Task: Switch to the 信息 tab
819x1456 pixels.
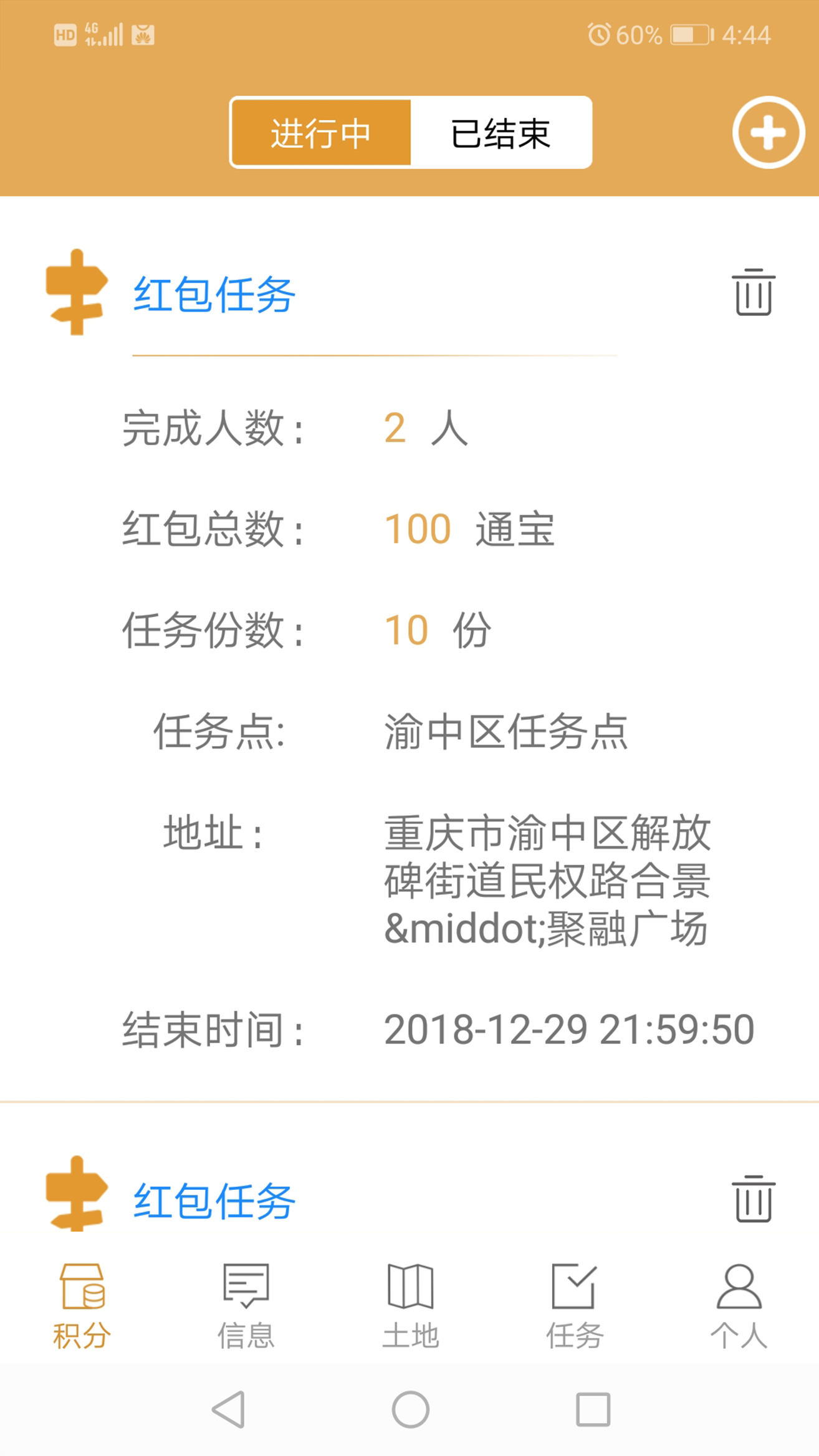Action: click(x=246, y=1305)
